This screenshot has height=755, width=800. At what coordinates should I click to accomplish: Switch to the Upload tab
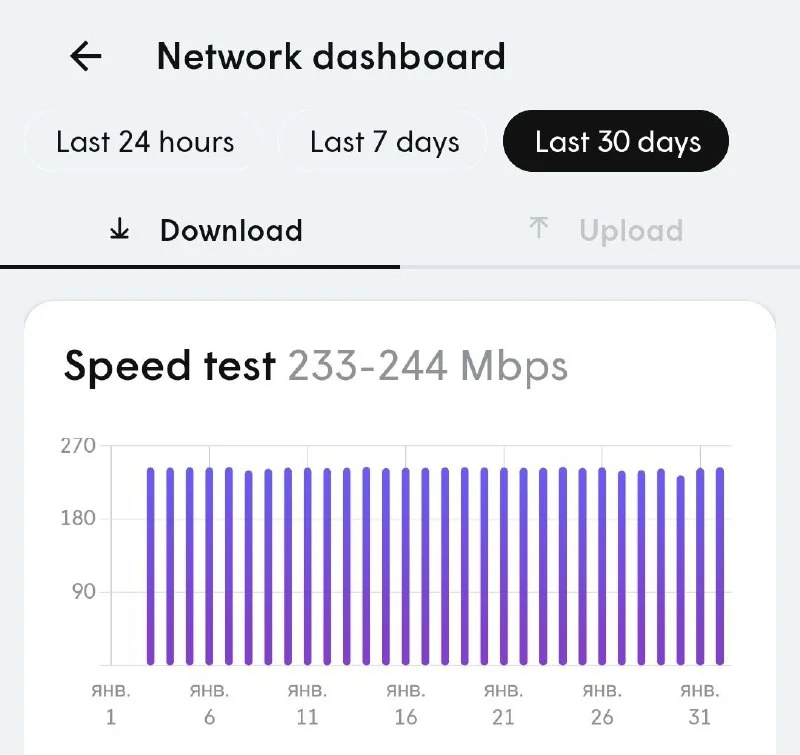604,231
